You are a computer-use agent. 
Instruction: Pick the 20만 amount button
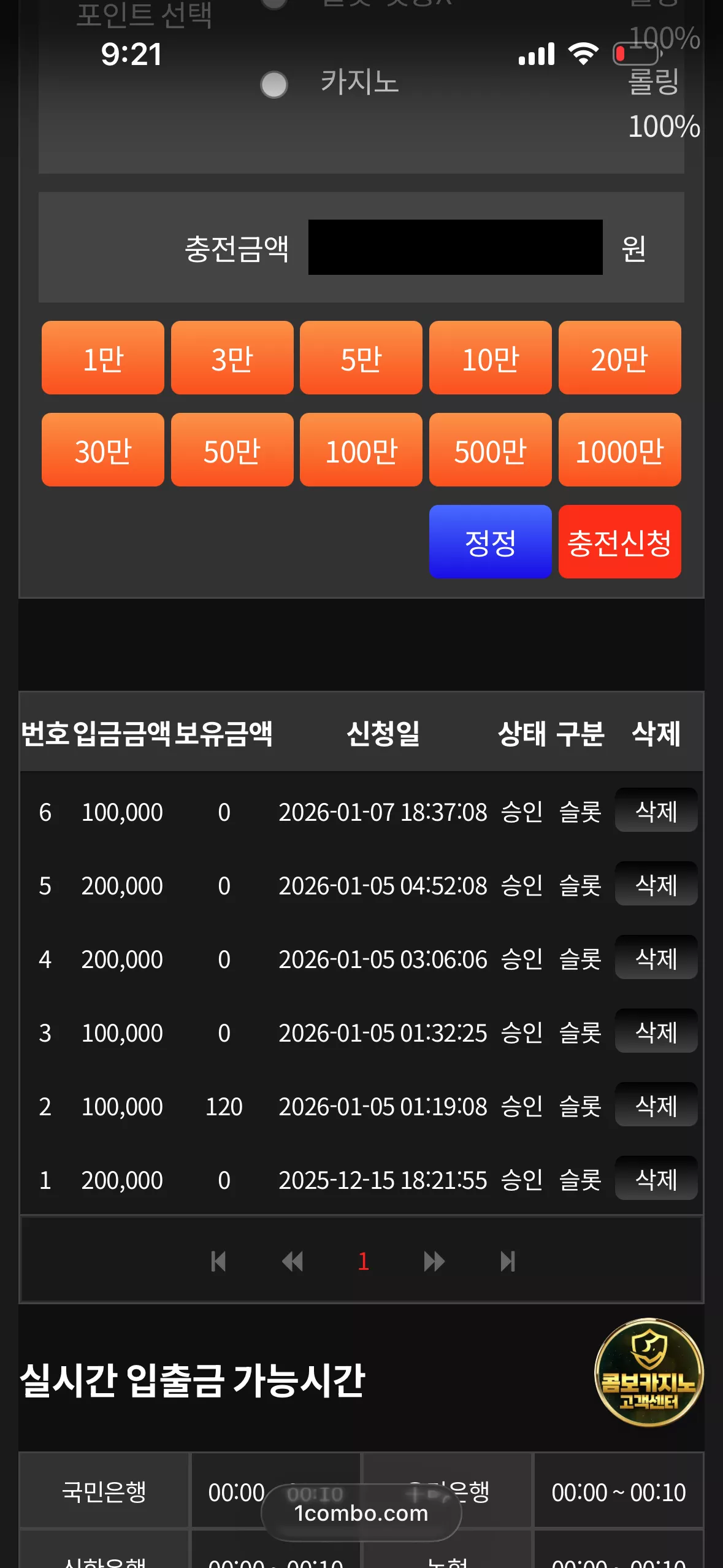tap(620, 358)
